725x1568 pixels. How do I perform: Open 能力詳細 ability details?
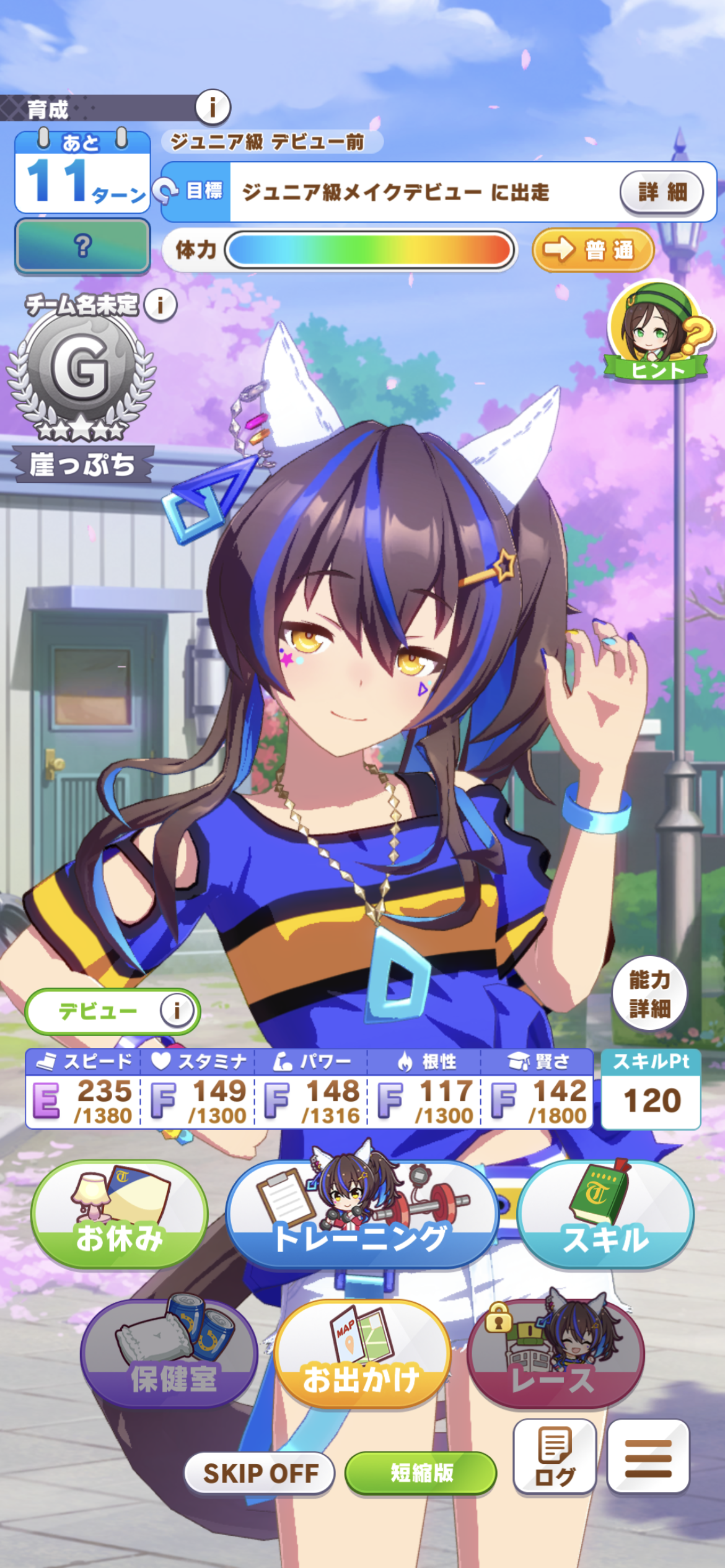point(649,993)
